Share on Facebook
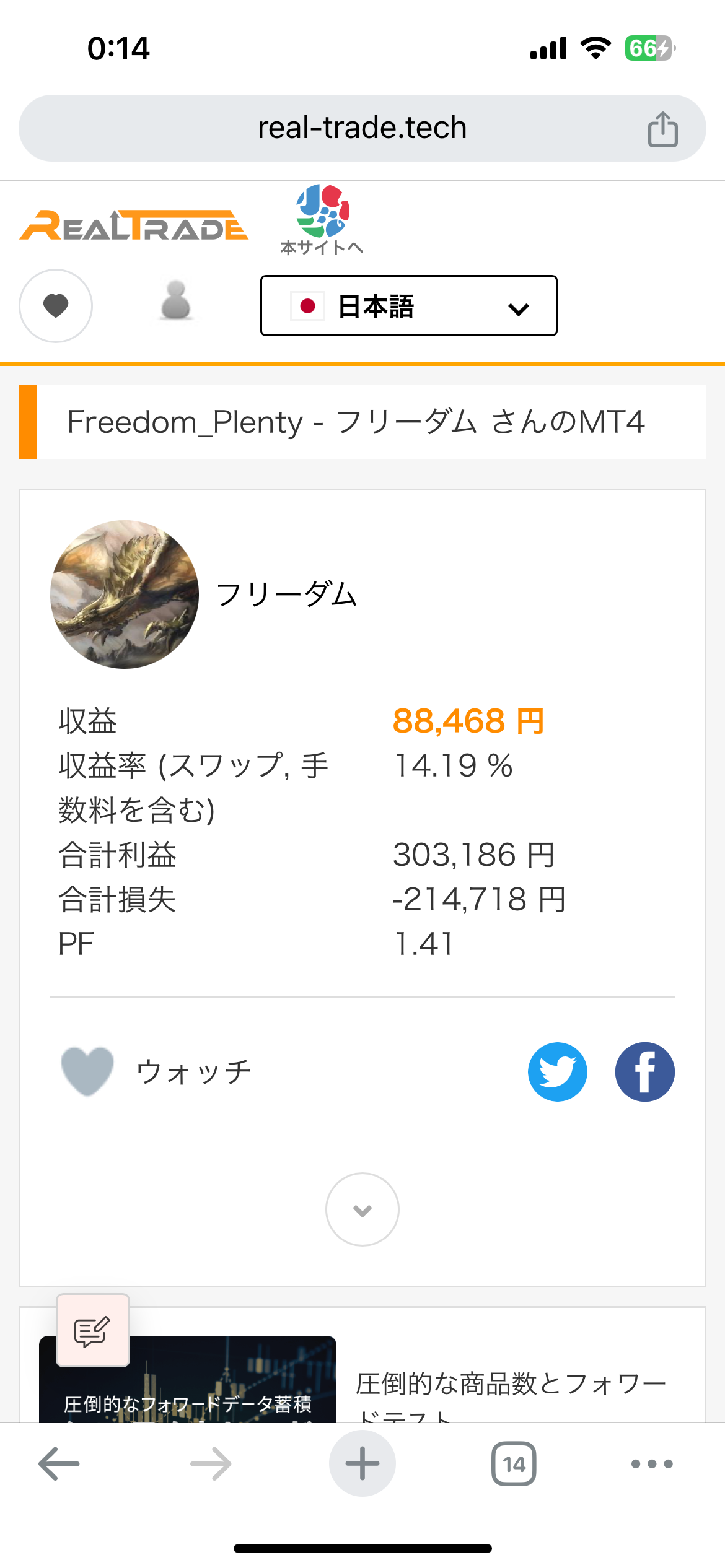The image size is (725, 1568). tap(644, 1072)
